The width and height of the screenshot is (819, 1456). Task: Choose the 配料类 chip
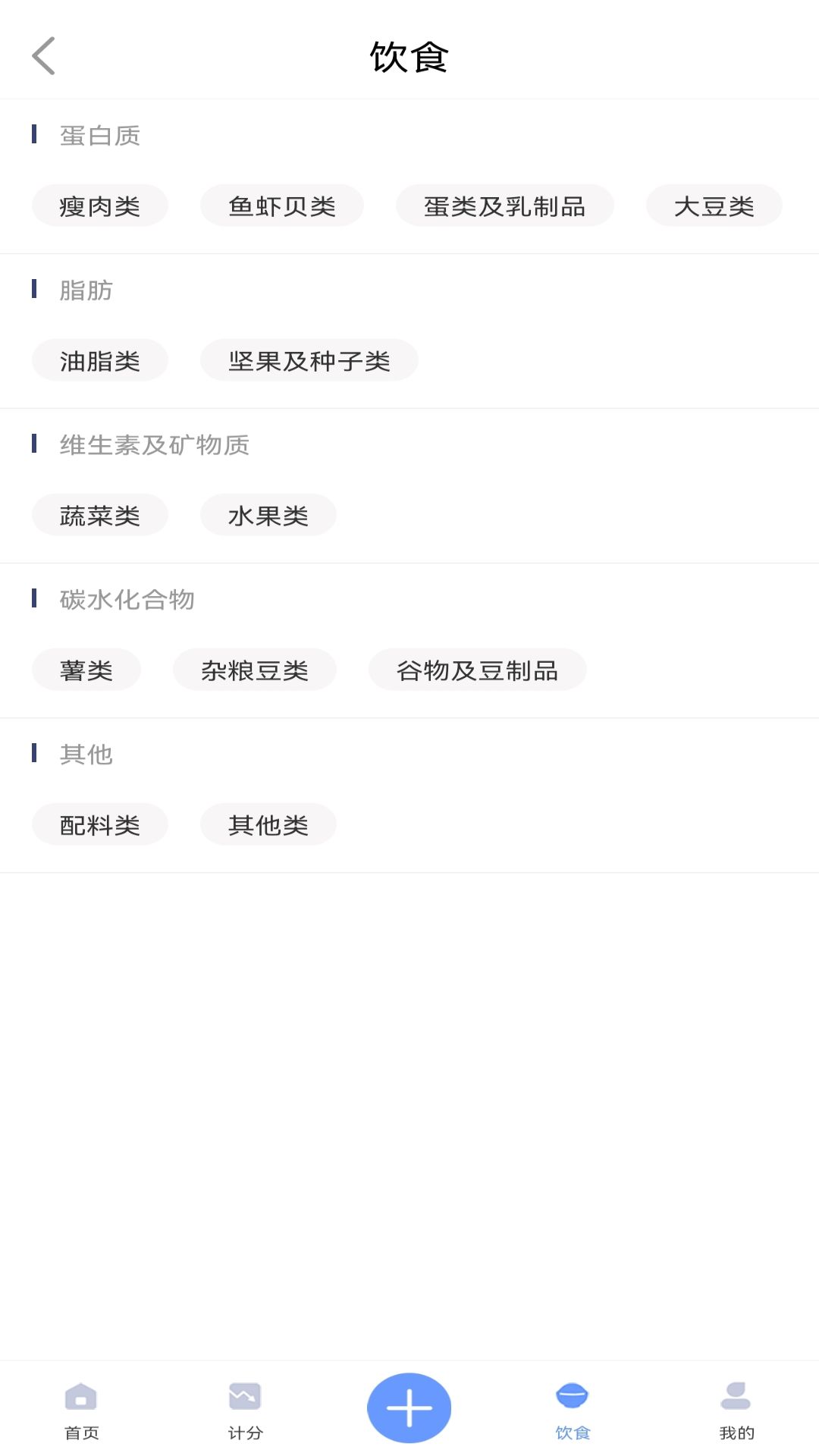click(x=100, y=824)
